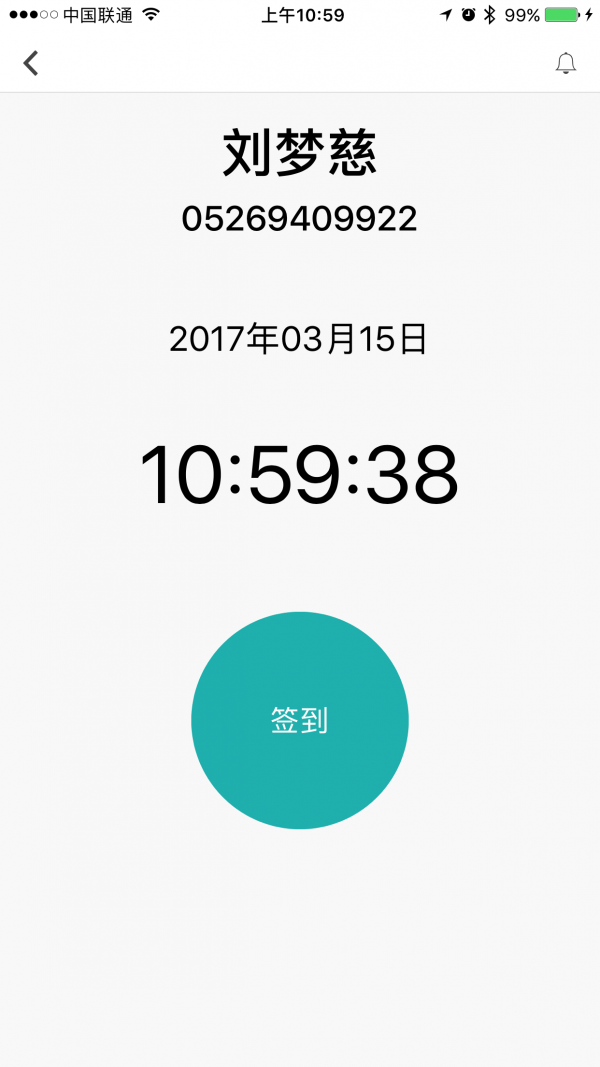Go back with the top-left arrow
Image resolution: width=600 pixels, height=1067 pixels.
pyautogui.click(x=31, y=63)
